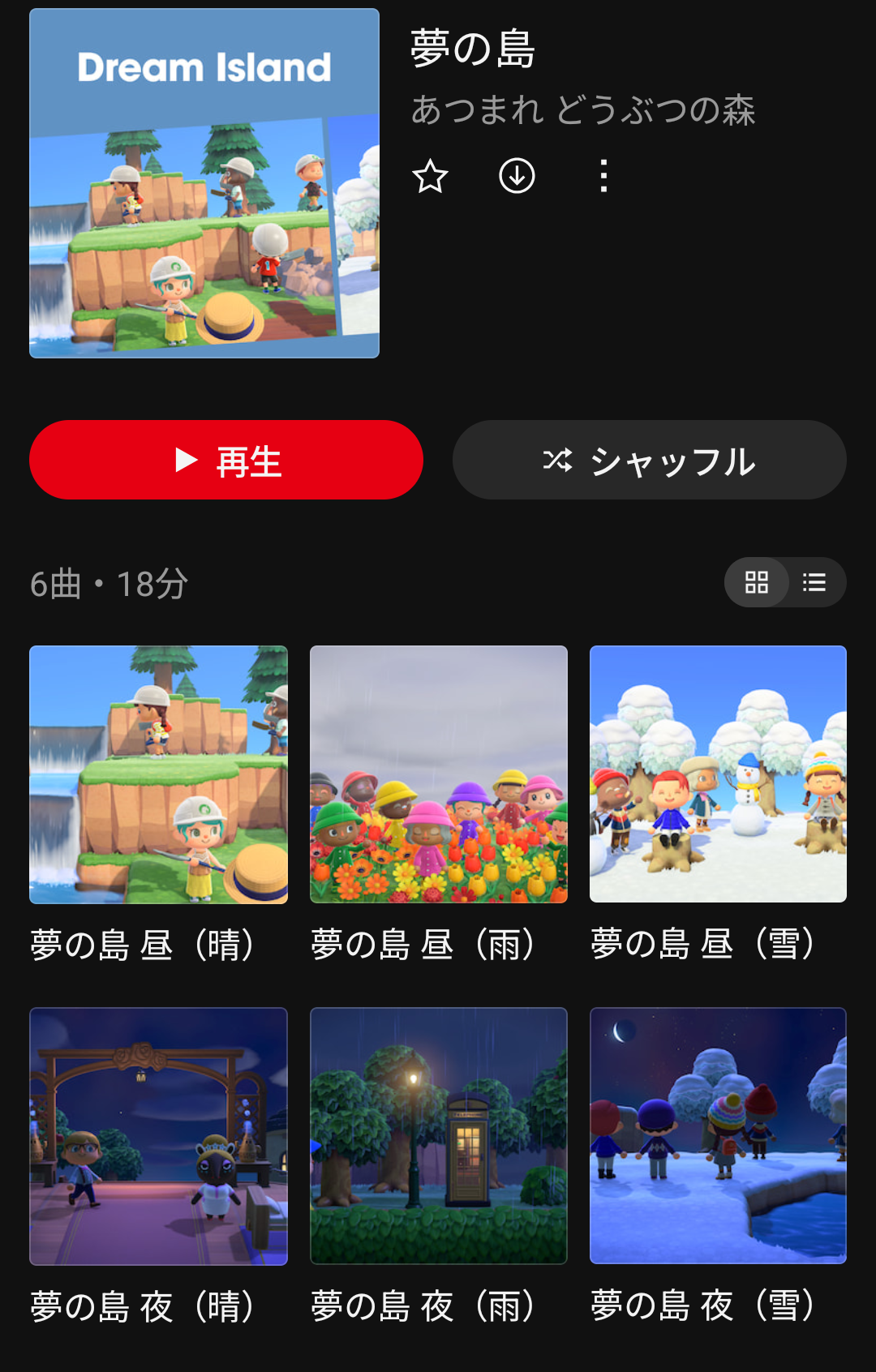Favorite the album with the star icon
Viewport: 876px width, 1372px height.
pos(431,176)
